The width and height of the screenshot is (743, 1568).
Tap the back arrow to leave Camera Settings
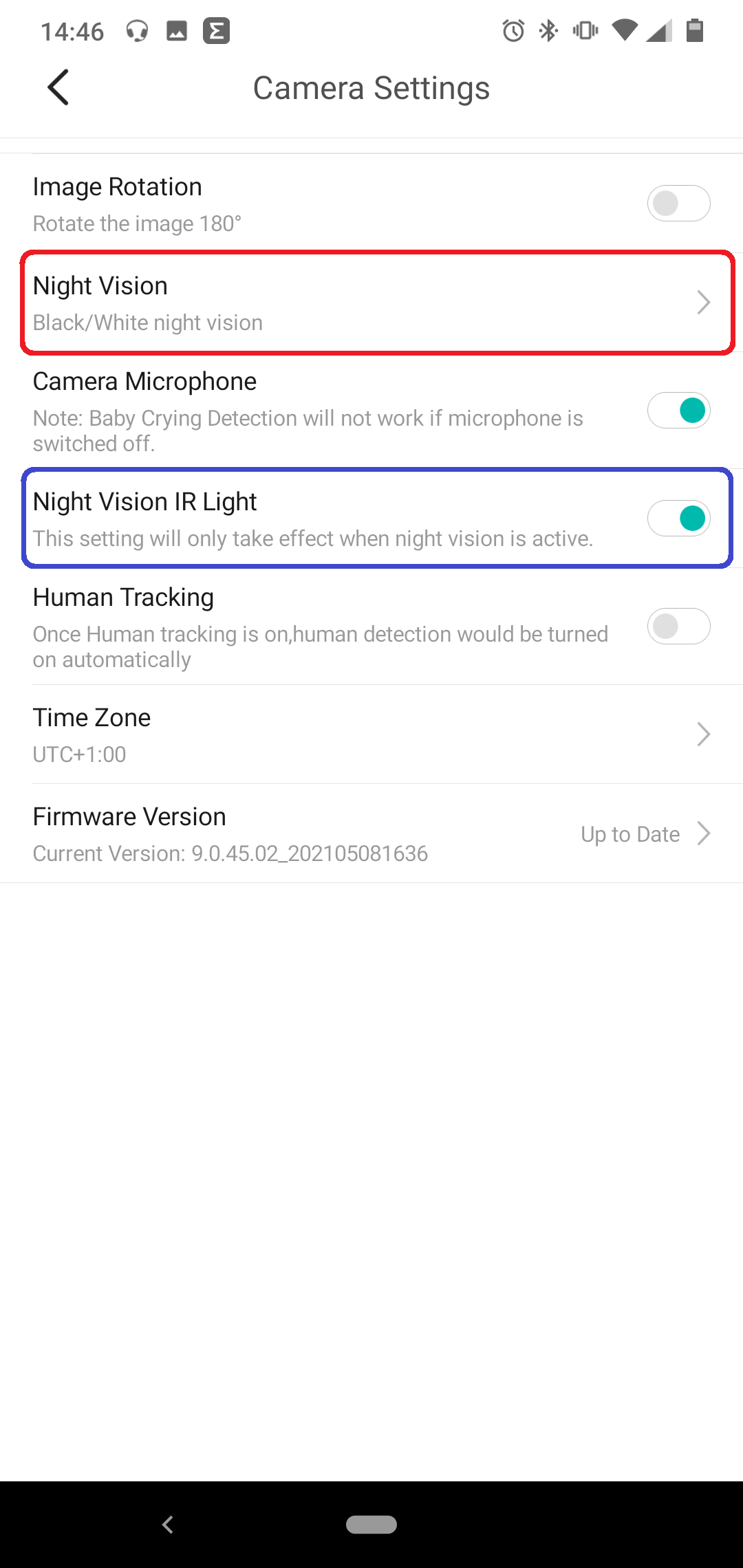58,87
